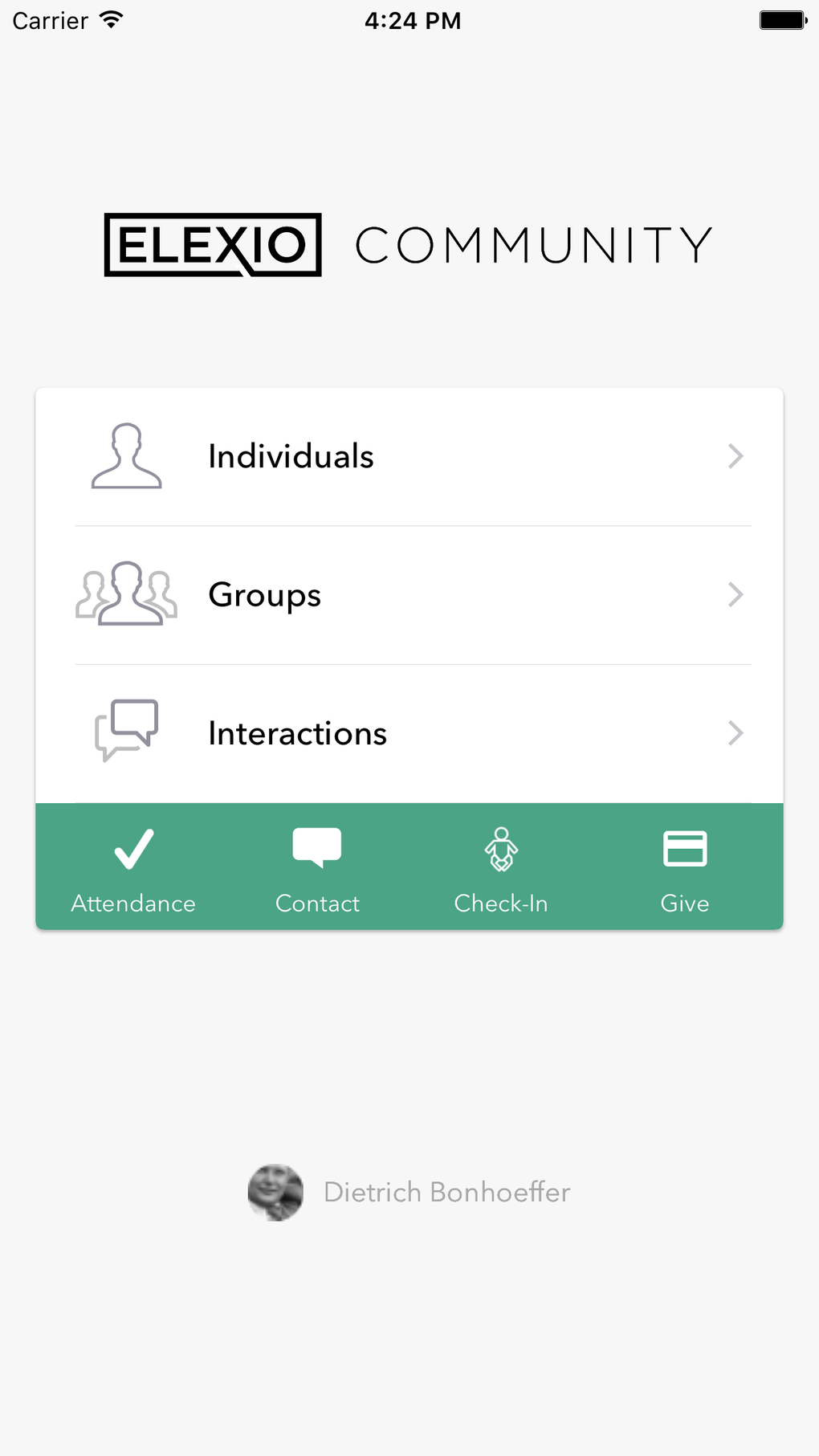Select the Interactions speech bubbles icon

pyautogui.click(x=124, y=731)
